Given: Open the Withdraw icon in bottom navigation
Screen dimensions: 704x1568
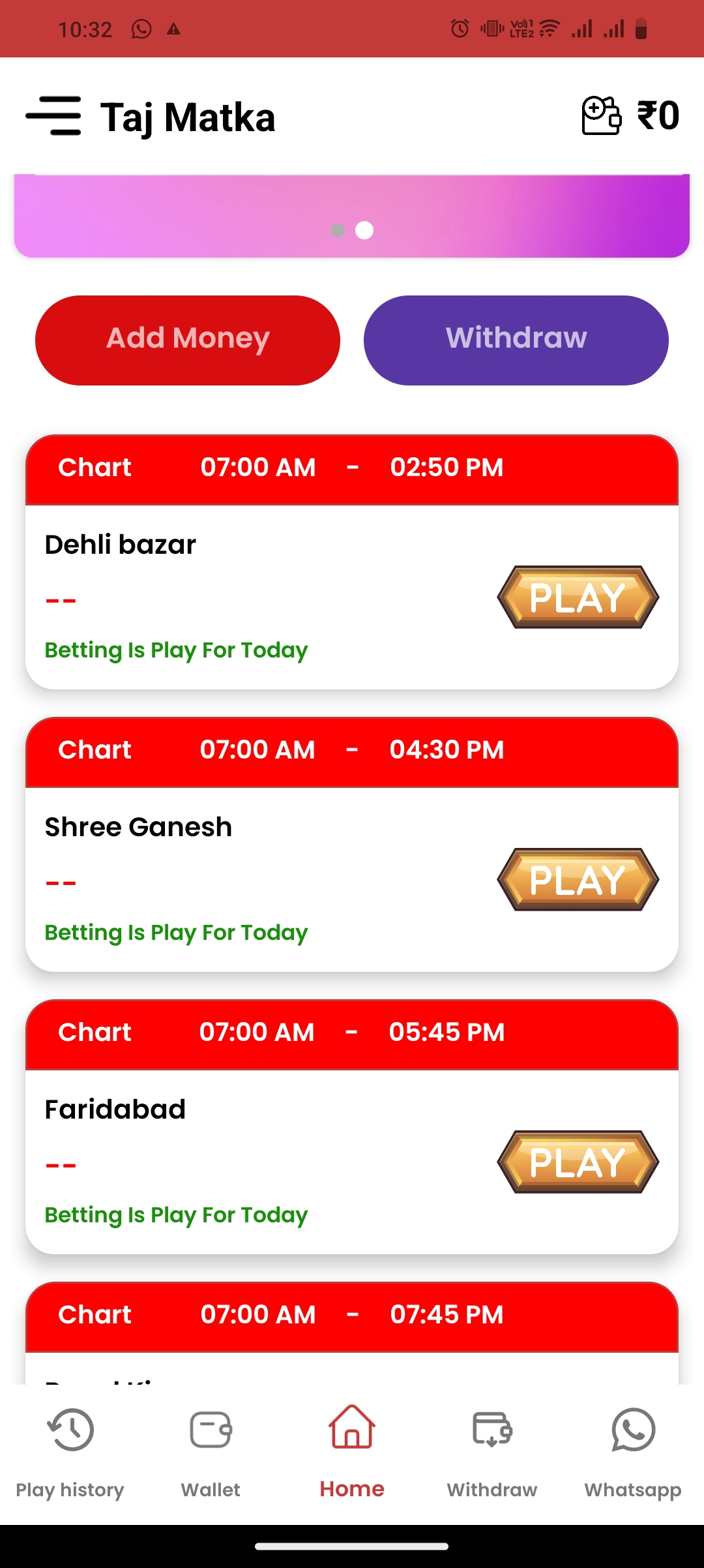Looking at the screenshot, I should tap(492, 1428).
